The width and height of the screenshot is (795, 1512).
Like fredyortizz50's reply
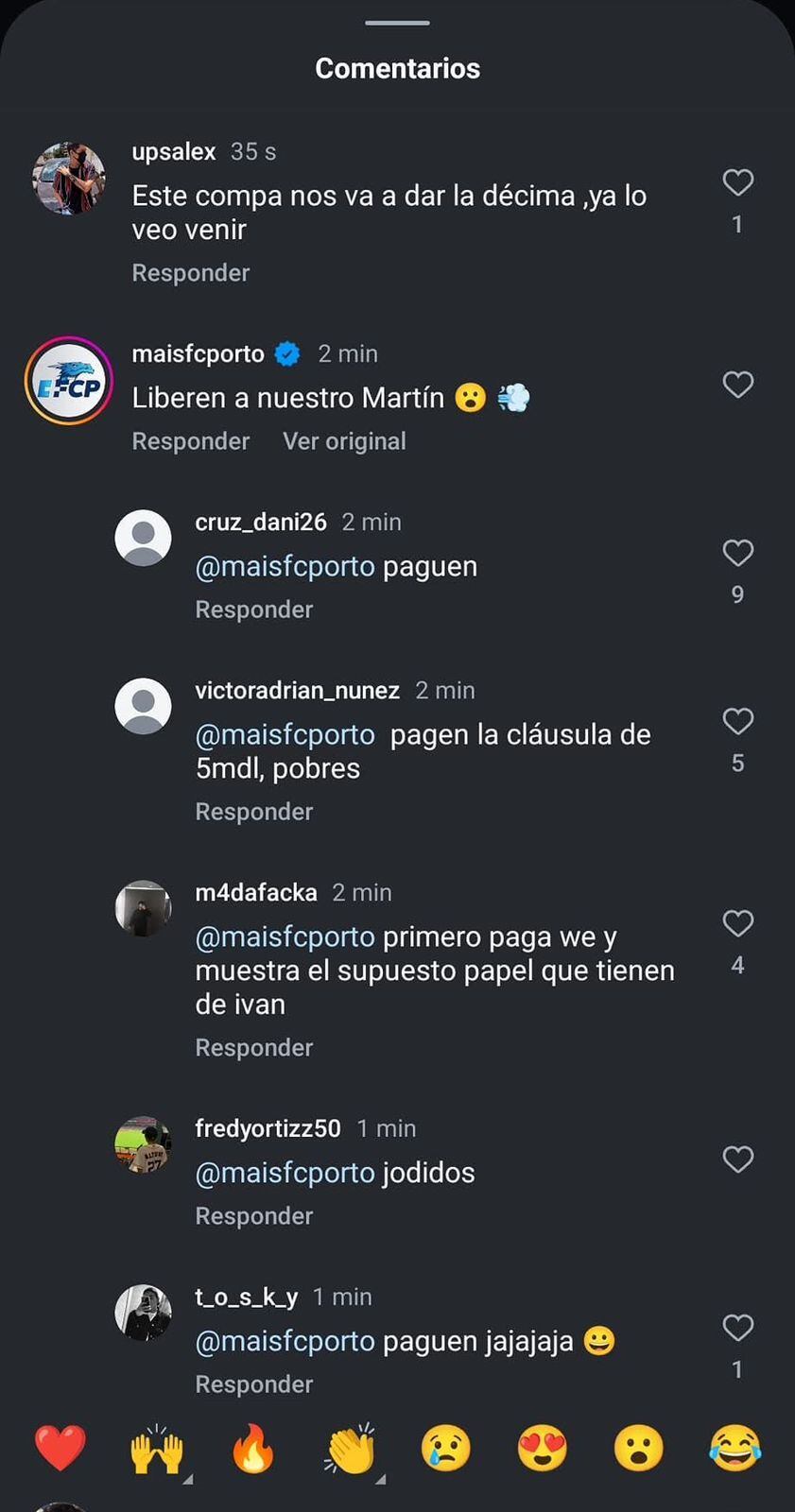737,1160
